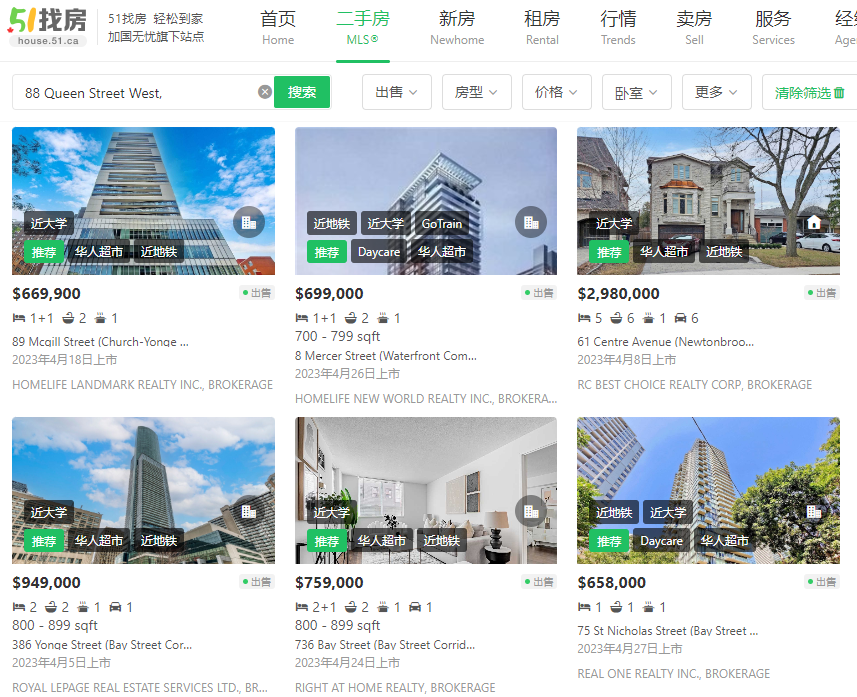The height and width of the screenshot is (697, 857).
Task: Open 服务 Services tab
Action: 773,27
